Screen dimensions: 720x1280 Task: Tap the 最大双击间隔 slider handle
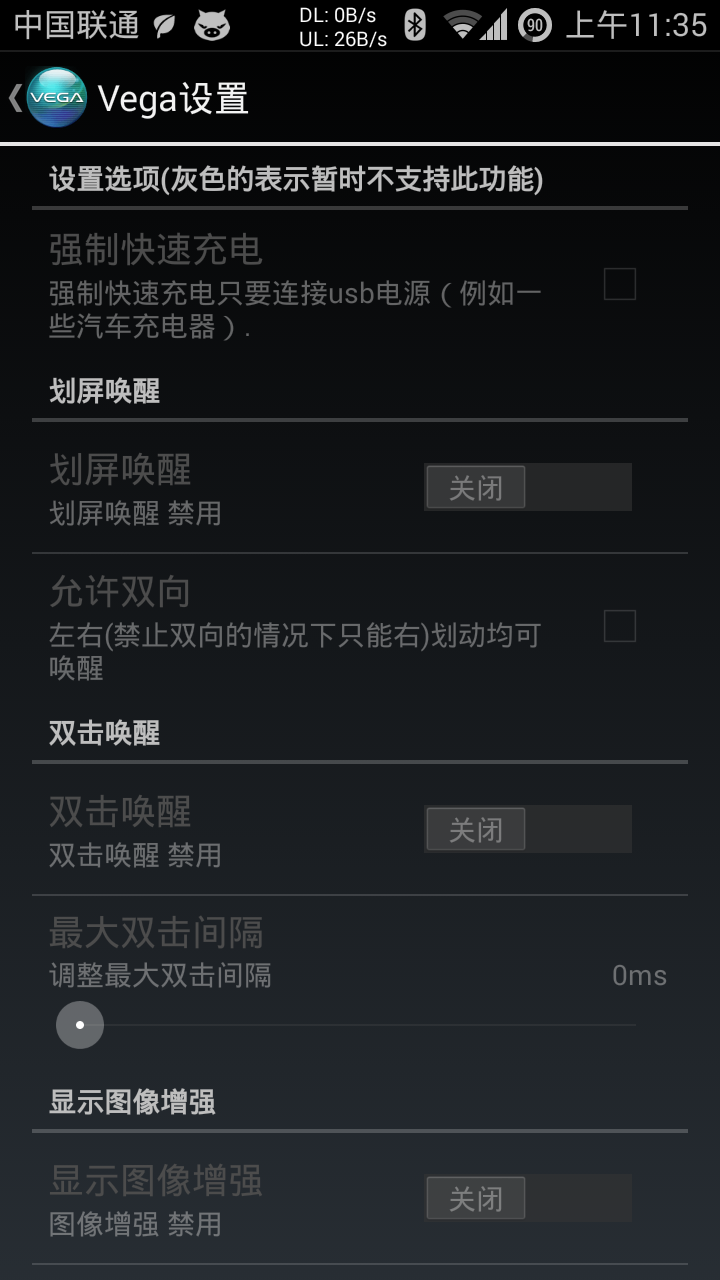click(x=80, y=1025)
